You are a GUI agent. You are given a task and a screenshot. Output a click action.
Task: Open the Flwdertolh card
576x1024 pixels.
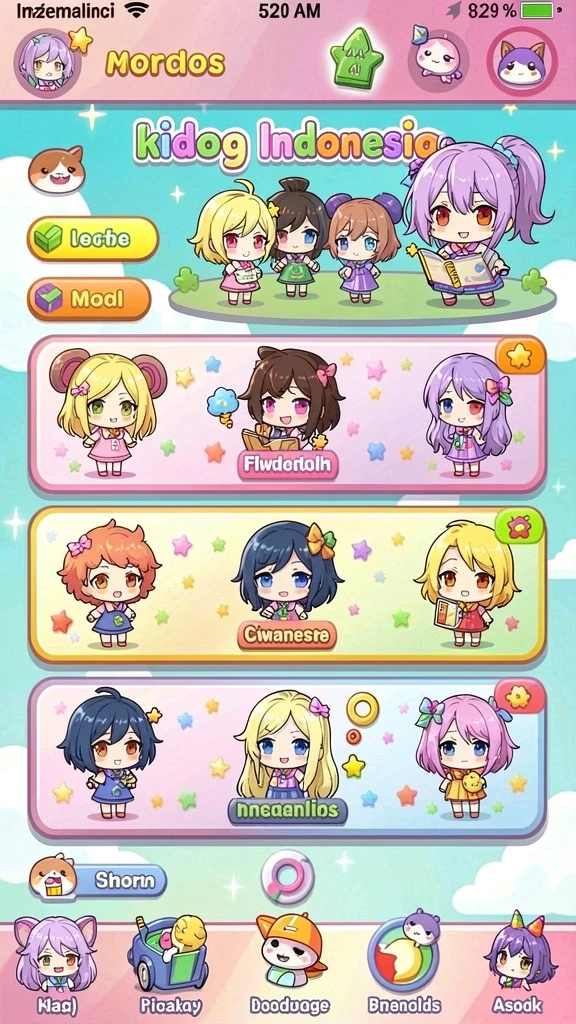tap(287, 414)
